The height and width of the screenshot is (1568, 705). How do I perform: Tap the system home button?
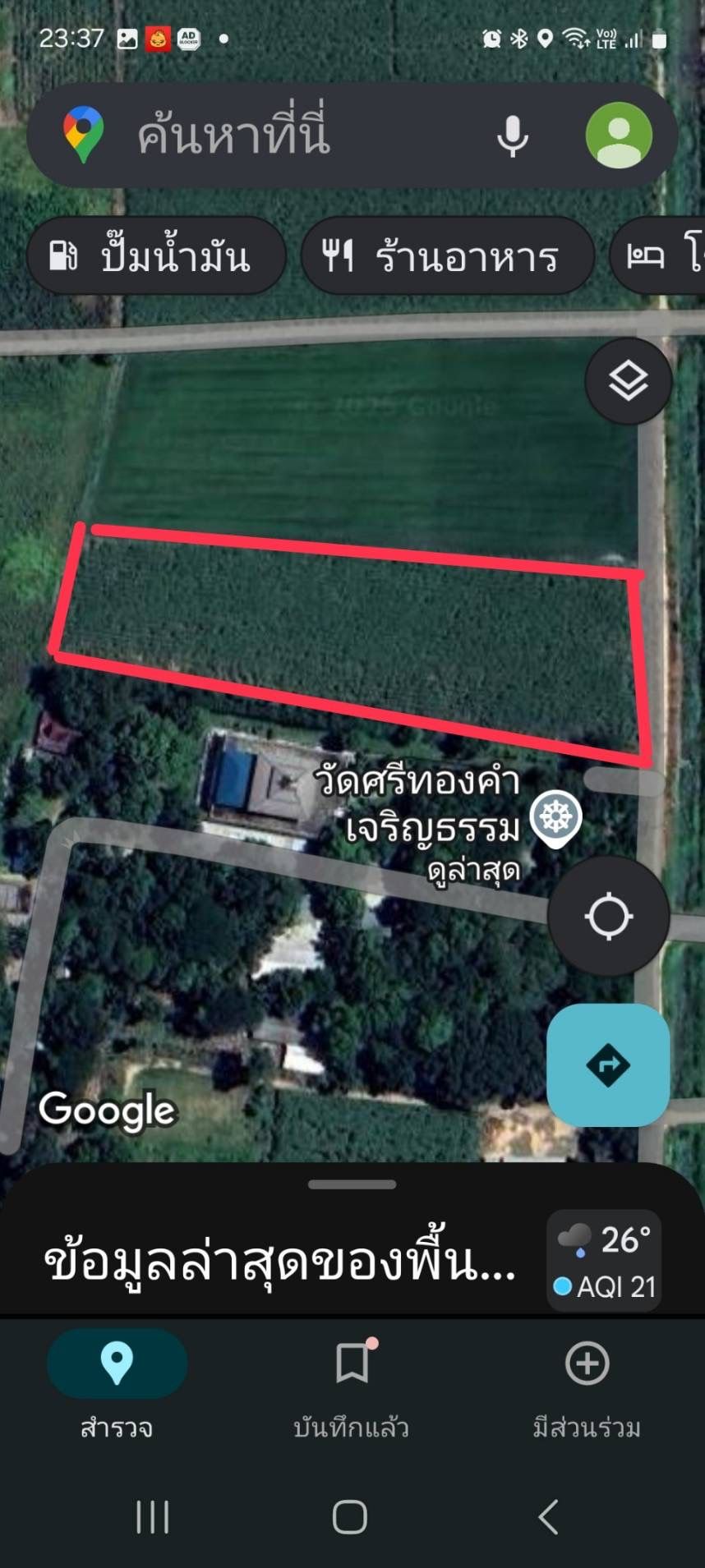tap(350, 1516)
